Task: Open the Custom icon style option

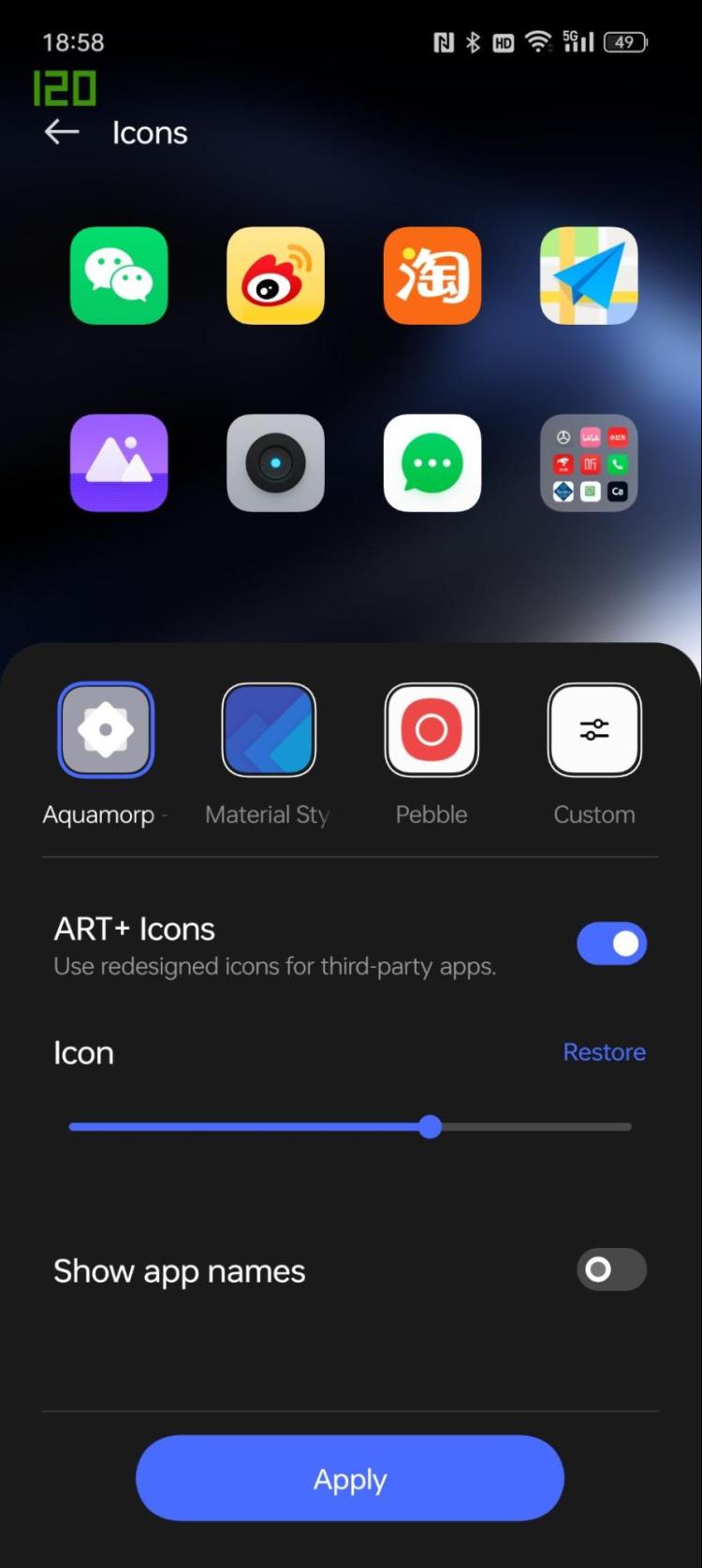Action: pos(594,730)
